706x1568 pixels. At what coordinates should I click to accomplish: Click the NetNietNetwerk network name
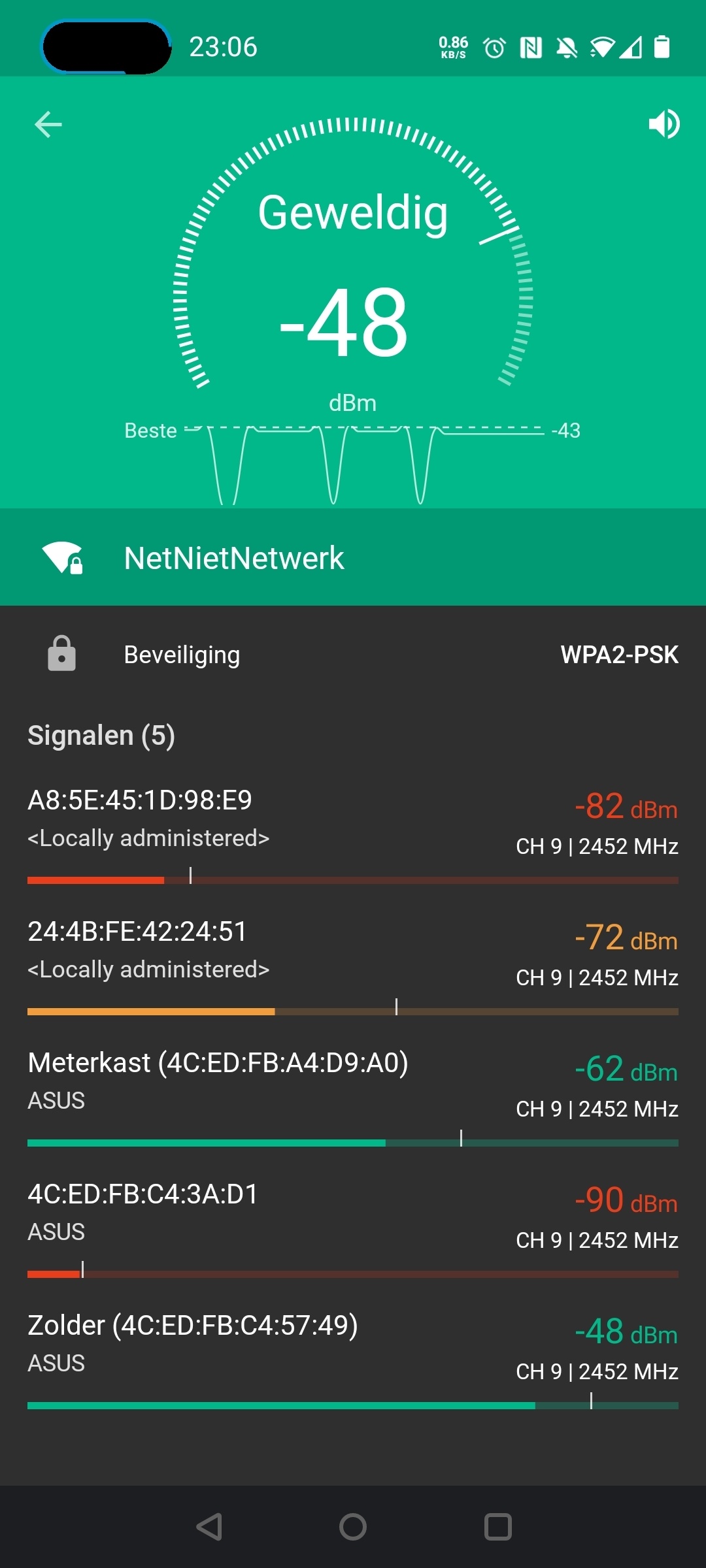point(235,557)
